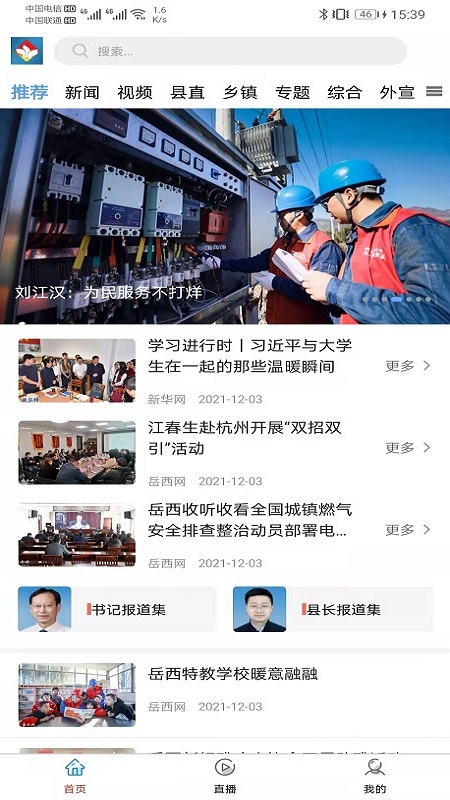The image size is (450, 800).
Task: Open the channel list menu icon
Action: coord(434,91)
